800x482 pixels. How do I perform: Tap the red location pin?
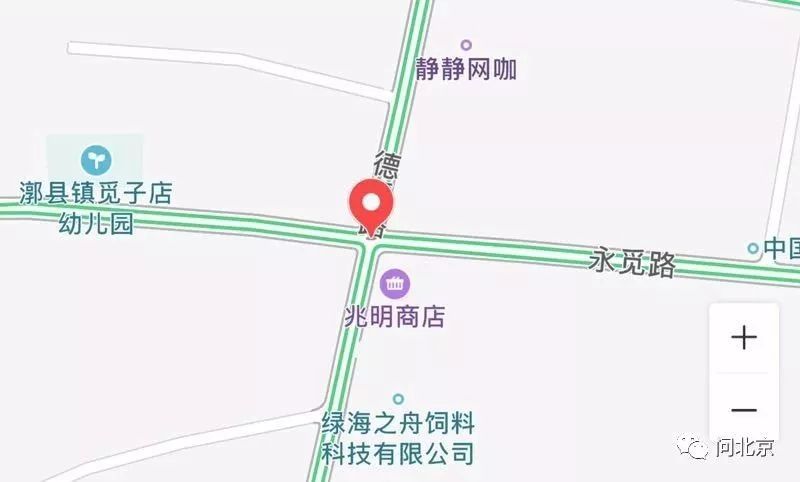pos(372,205)
